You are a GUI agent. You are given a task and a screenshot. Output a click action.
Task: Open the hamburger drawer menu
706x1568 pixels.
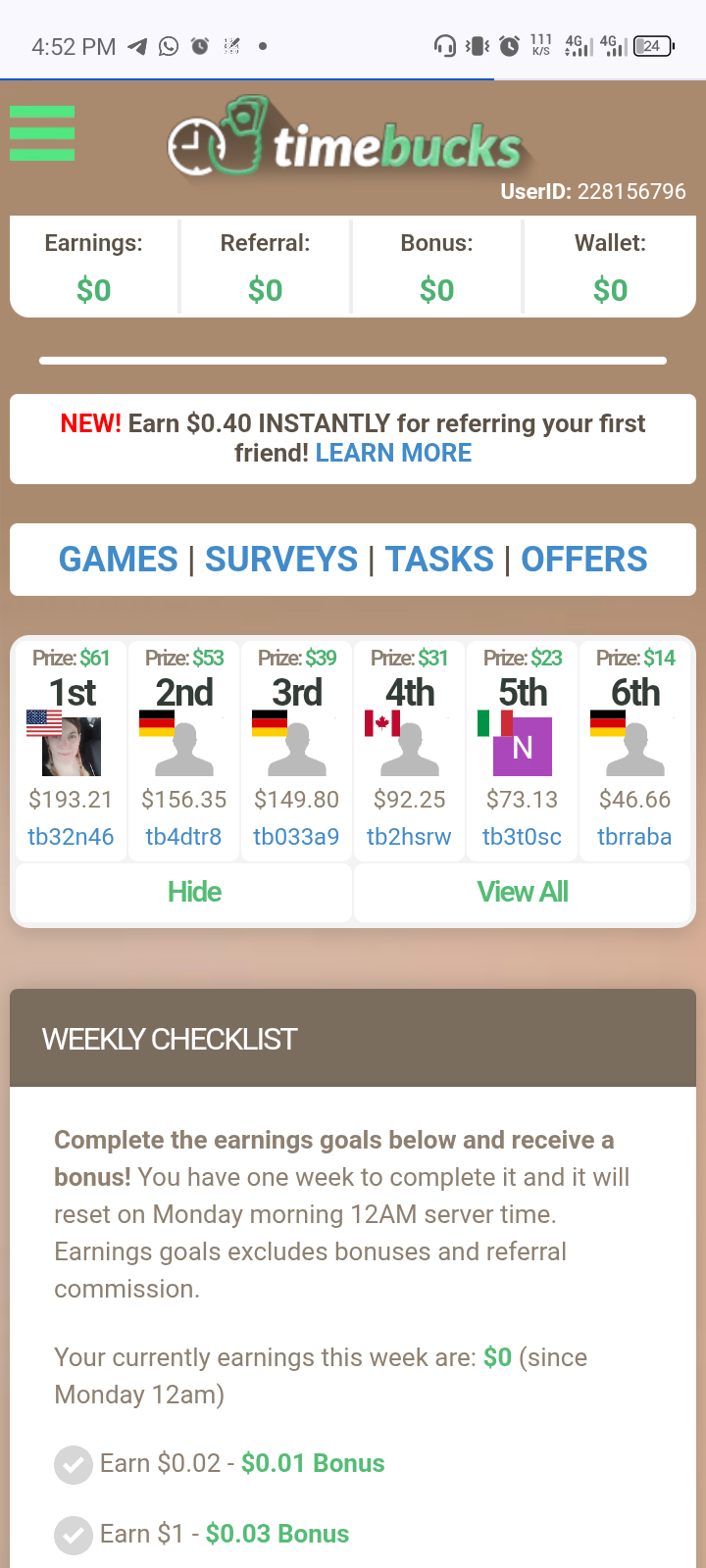coord(42,132)
